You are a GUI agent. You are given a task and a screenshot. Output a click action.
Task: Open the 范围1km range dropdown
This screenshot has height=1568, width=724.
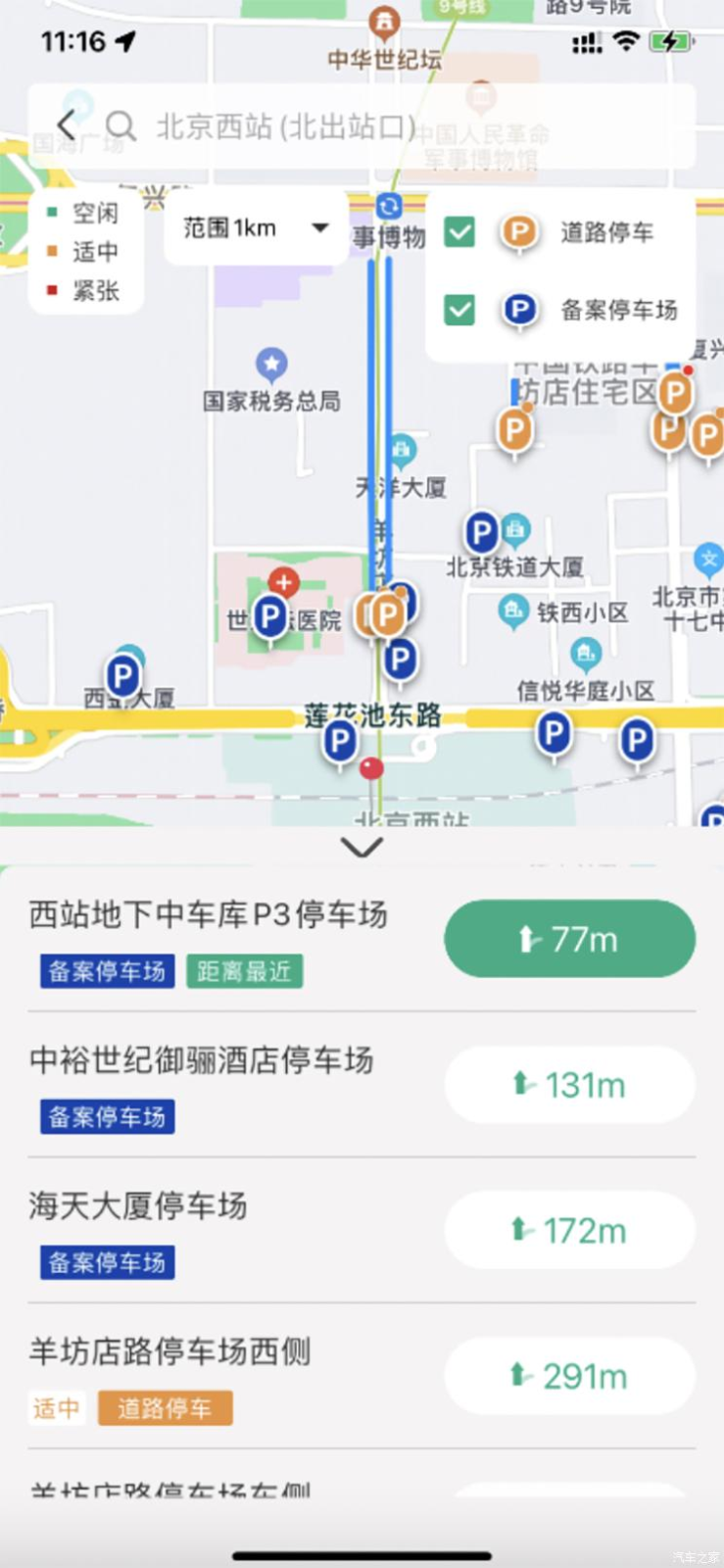click(253, 228)
